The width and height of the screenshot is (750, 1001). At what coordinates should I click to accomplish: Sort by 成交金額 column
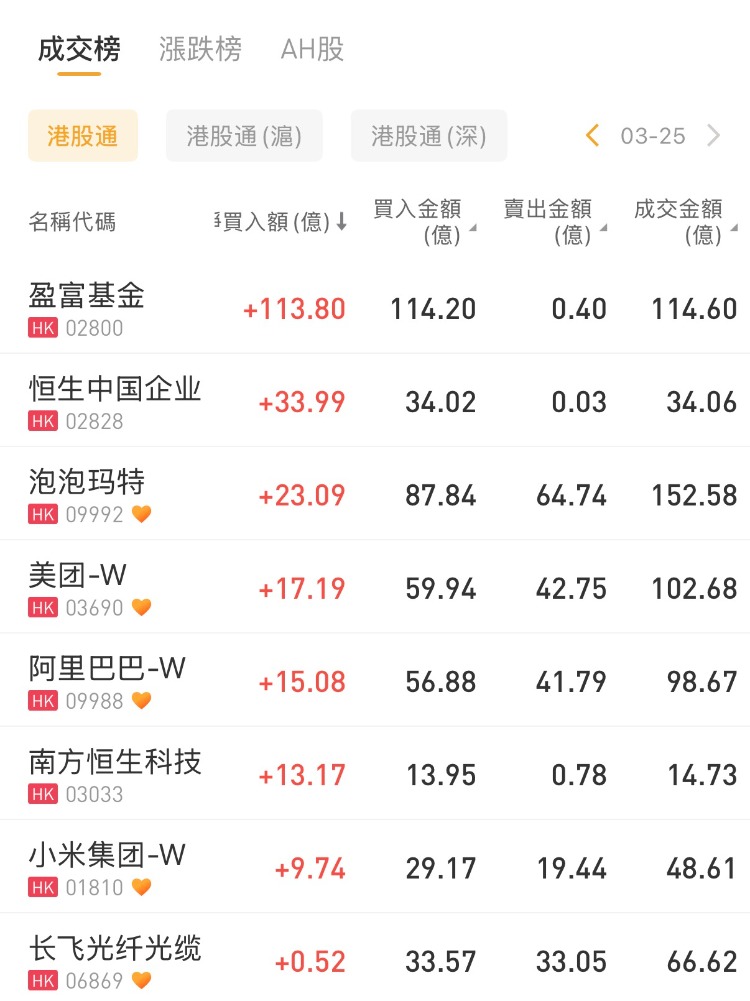[681, 221]
